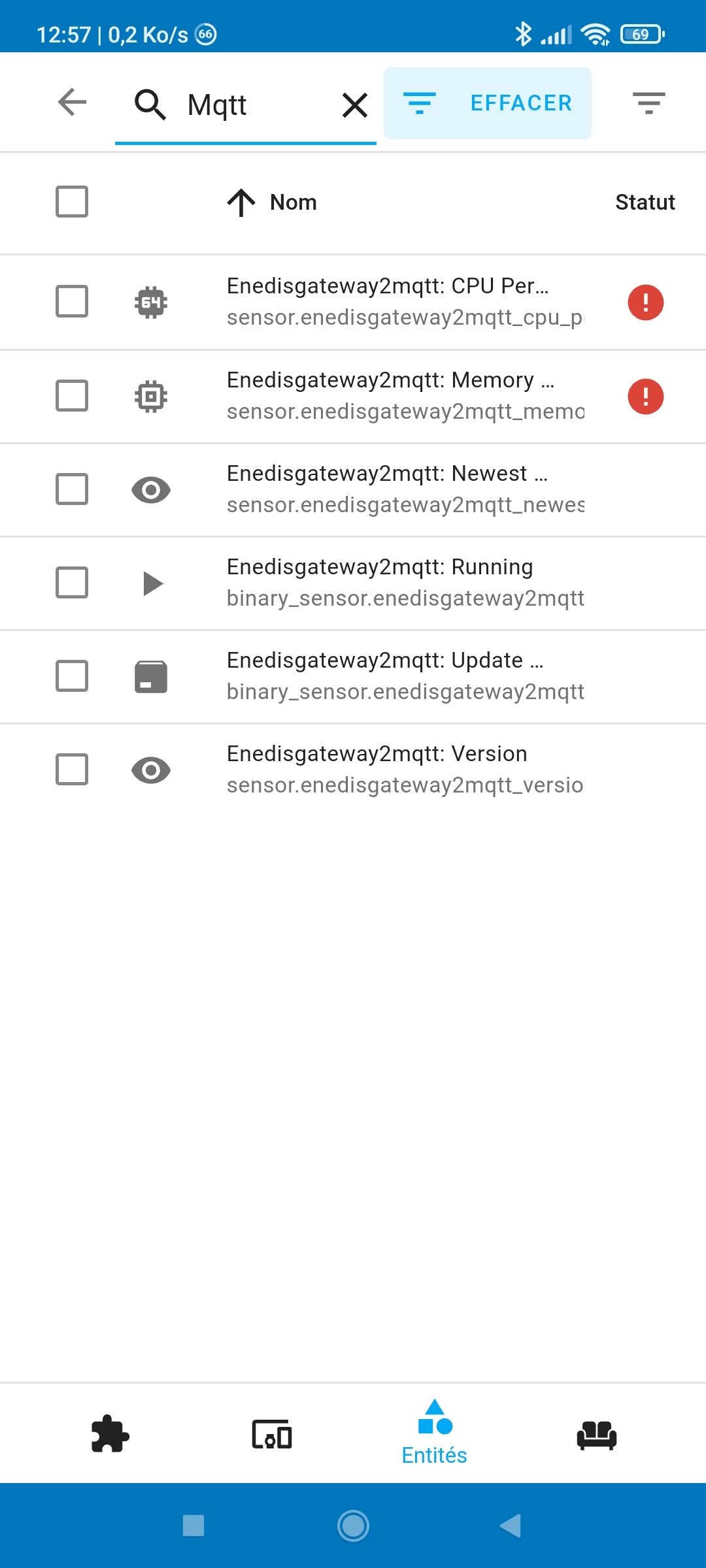The width and height of the screenshot is (706, 1568).
Task: Toggle the eye icon on Newest sensor
Action: click(x=151, y=489)
